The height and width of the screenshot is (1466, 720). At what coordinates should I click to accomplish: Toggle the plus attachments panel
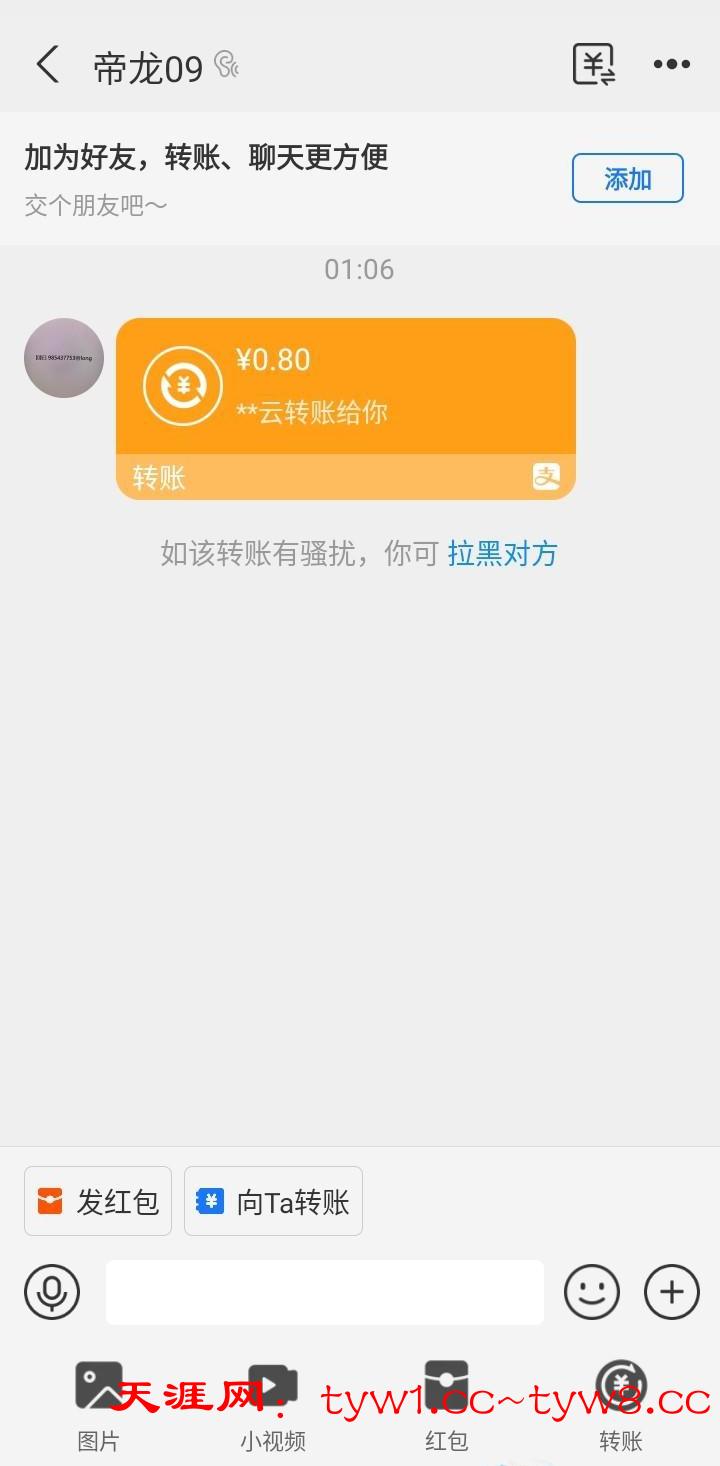click(671, 1292)
